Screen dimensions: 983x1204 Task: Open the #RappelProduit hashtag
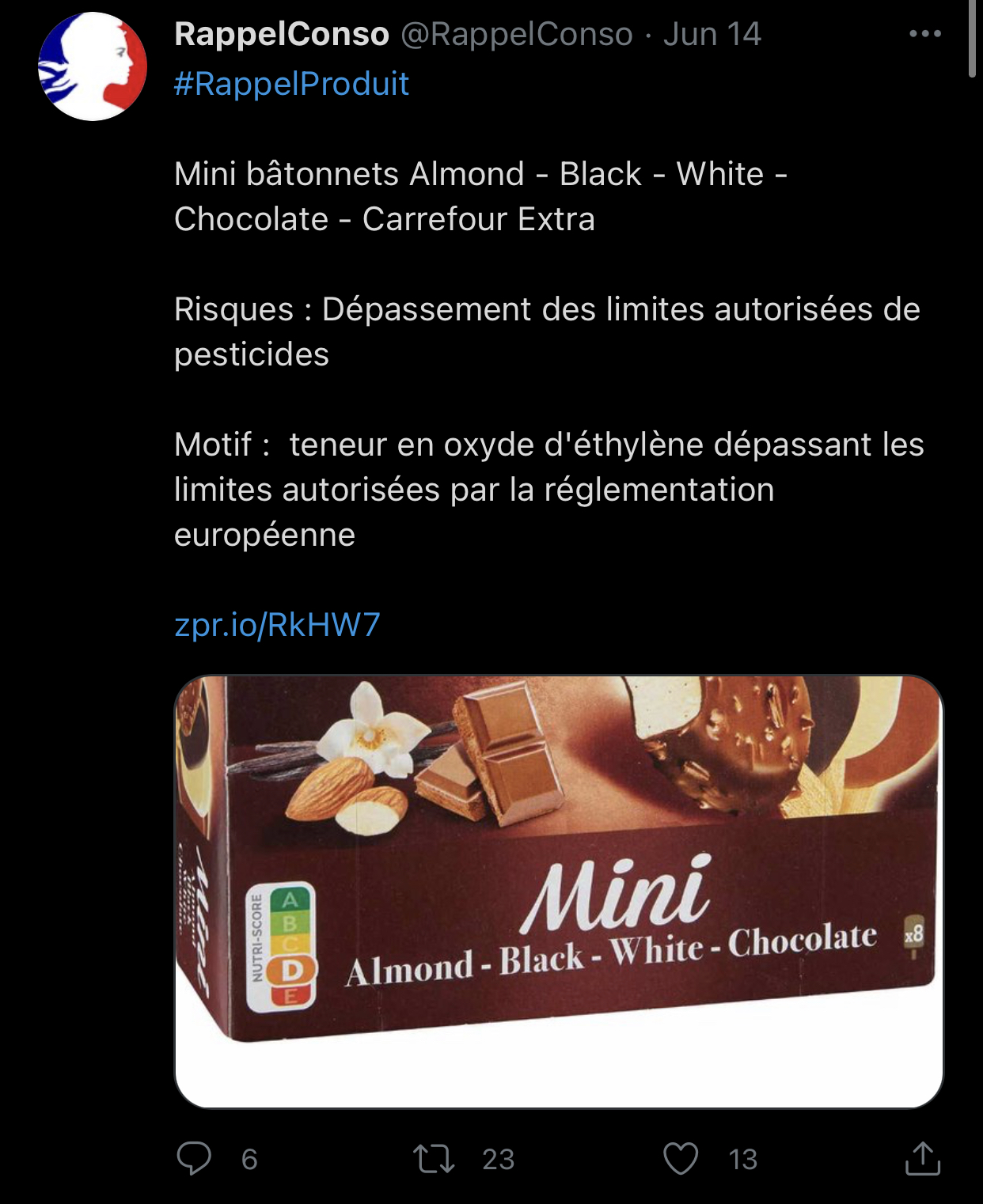(x=291, y=84)
